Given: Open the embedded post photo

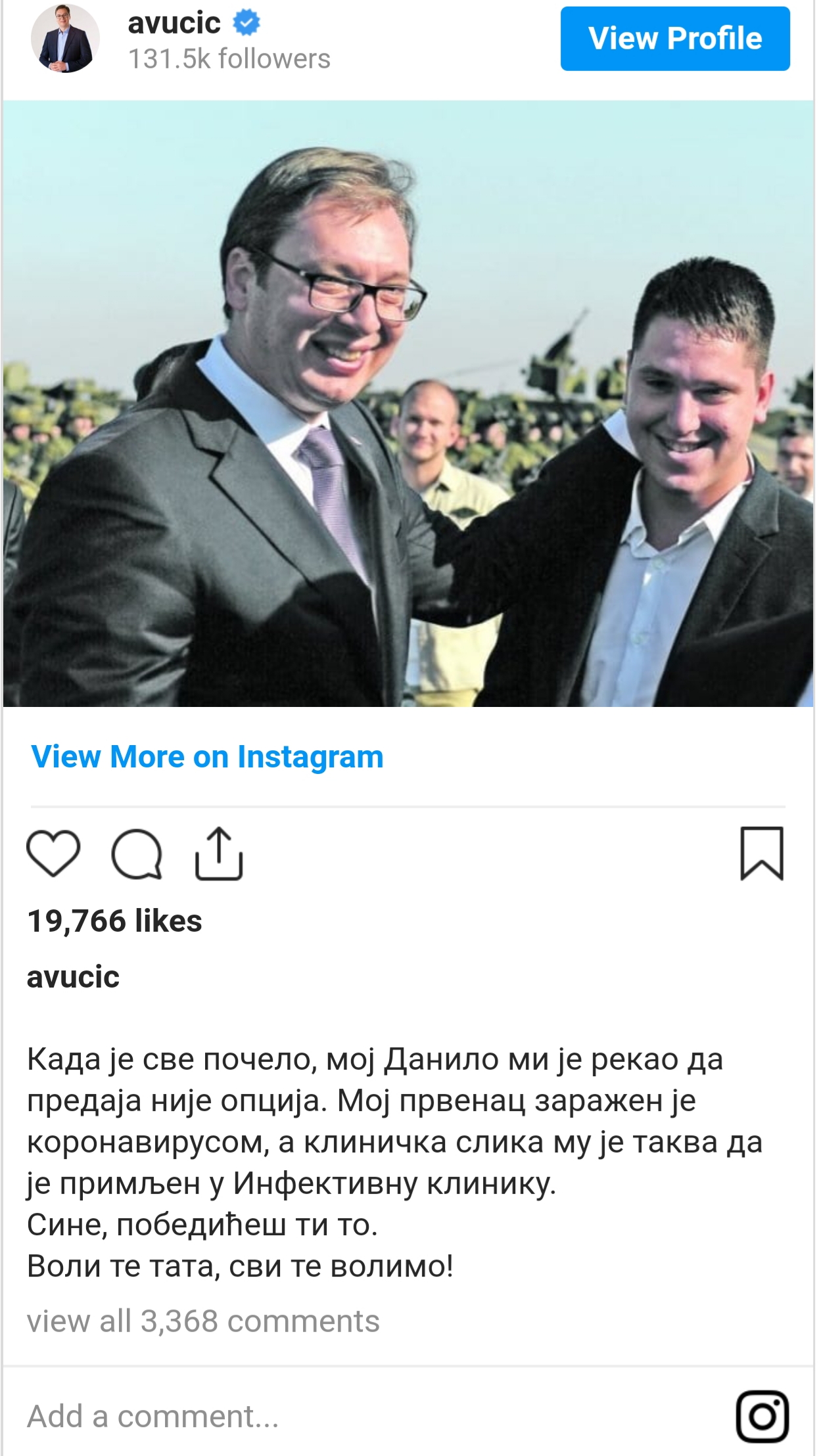Looking at the screenshot, I should click(408, 403).
